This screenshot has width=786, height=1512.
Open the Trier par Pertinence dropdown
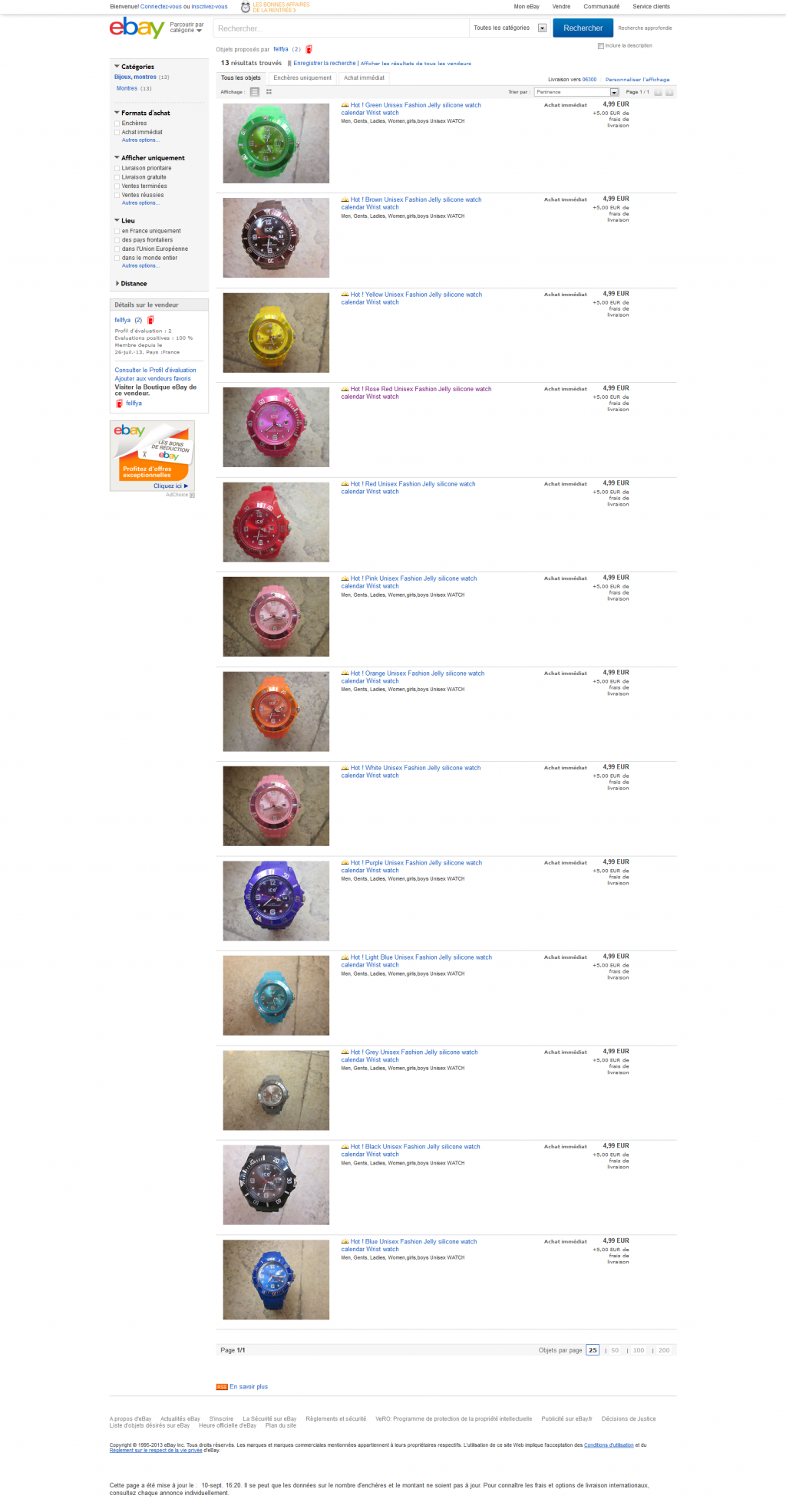(x=576, y=92)
